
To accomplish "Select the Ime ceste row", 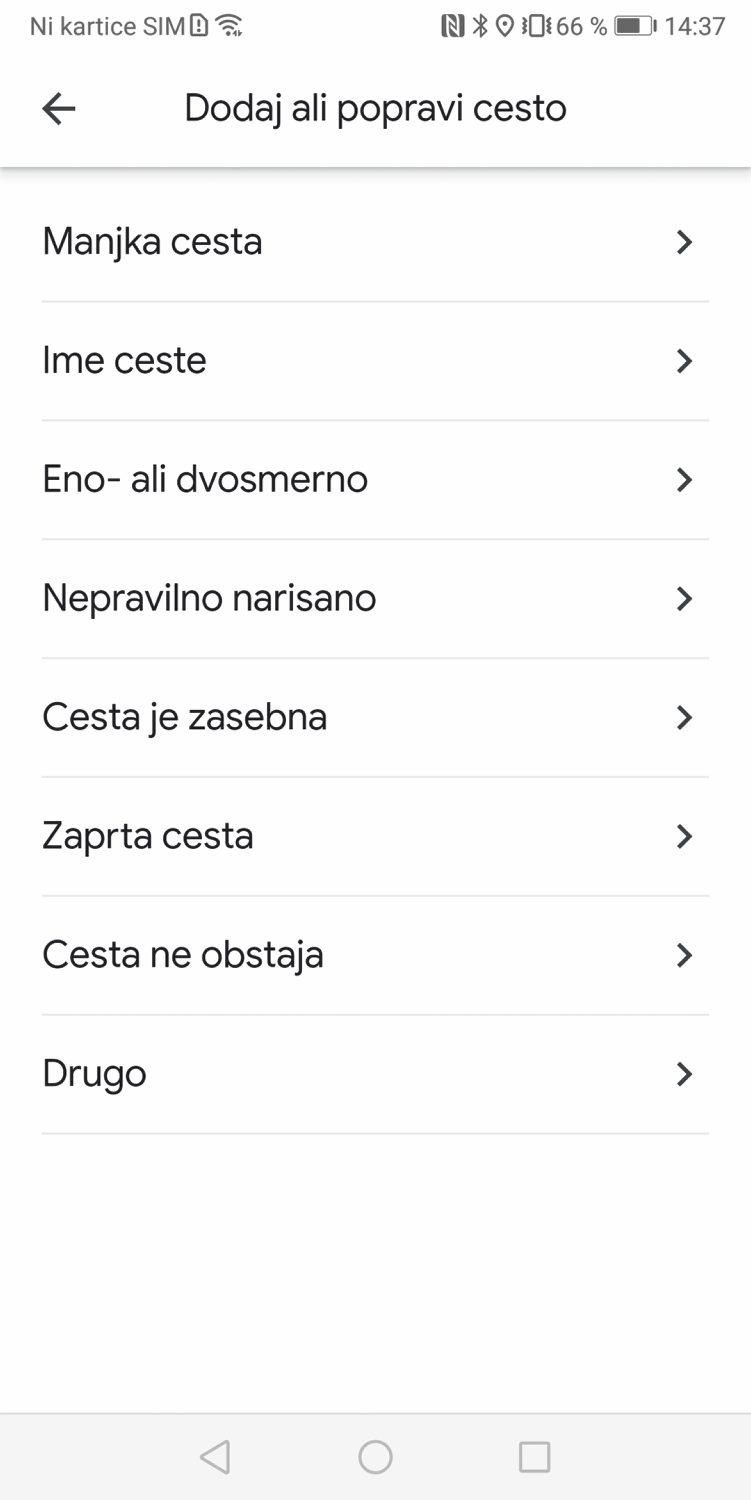I will (375, 361).
